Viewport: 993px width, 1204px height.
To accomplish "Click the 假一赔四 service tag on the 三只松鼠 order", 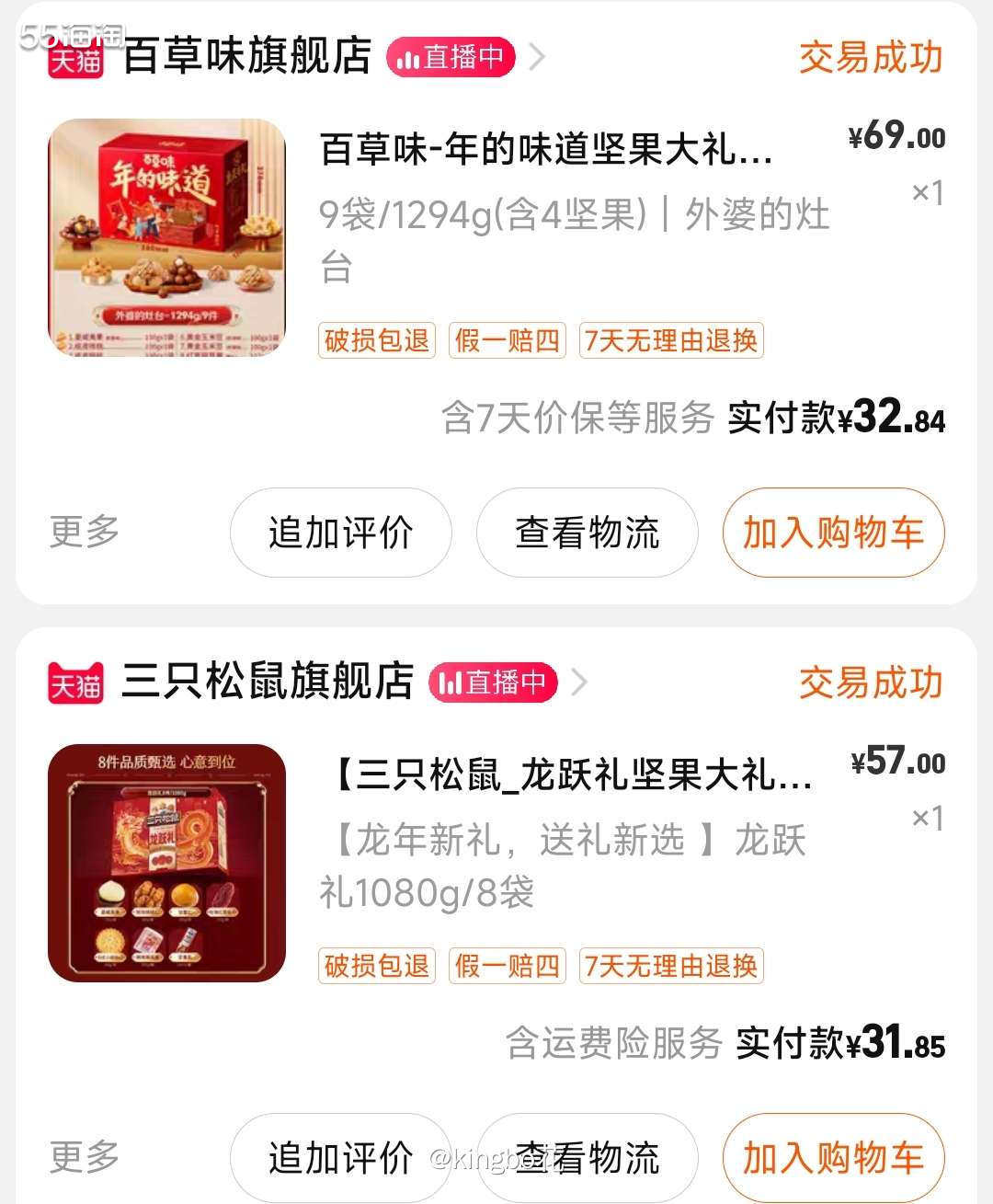I will pos(507,968).
